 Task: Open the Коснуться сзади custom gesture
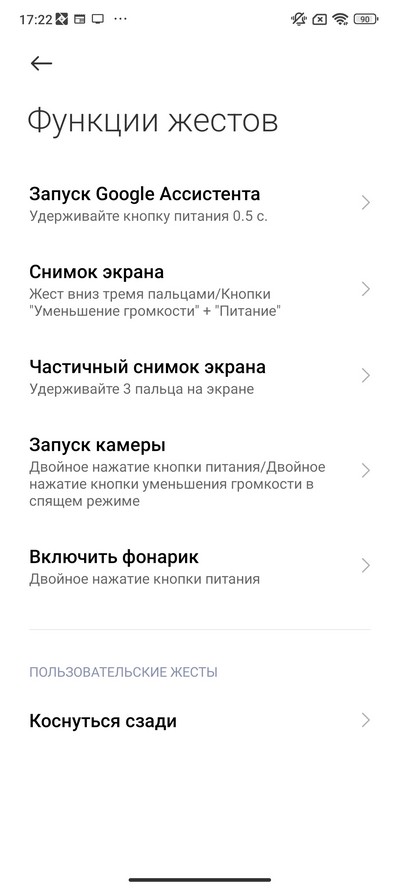click(200, 721)
